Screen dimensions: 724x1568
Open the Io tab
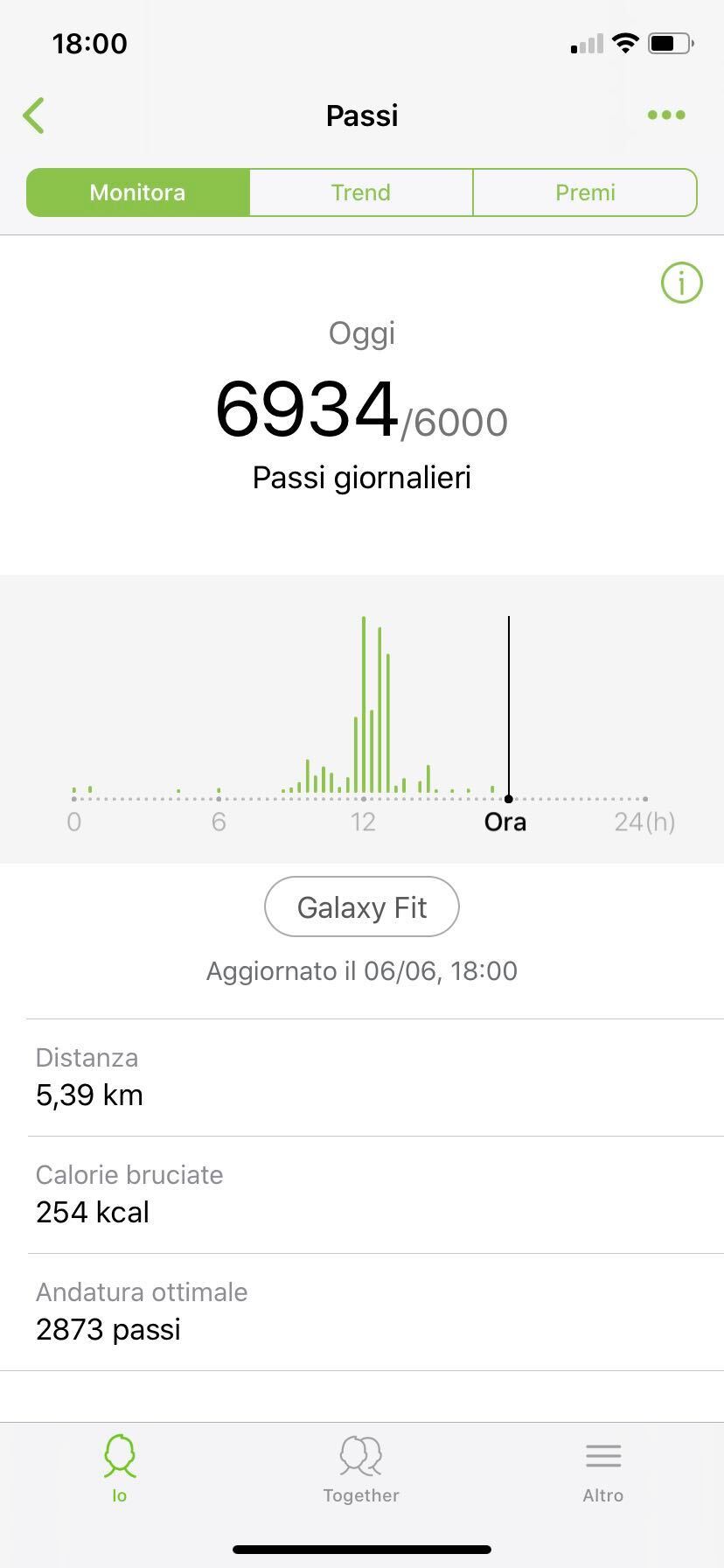click(x=120, y=1468)
